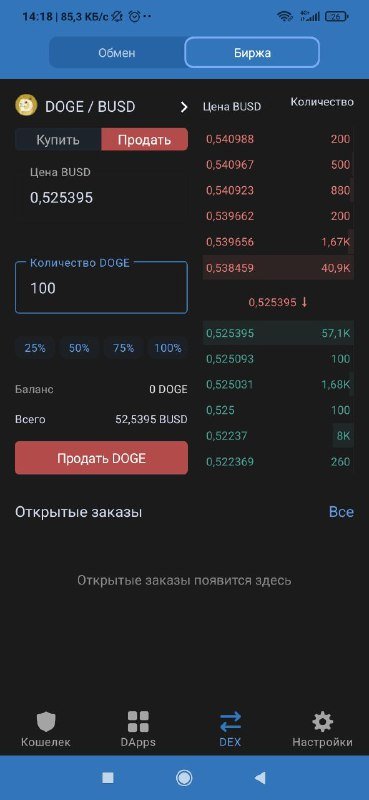Open the Кошелек tab
Screen dimensions: 369x800
[46, 729]
